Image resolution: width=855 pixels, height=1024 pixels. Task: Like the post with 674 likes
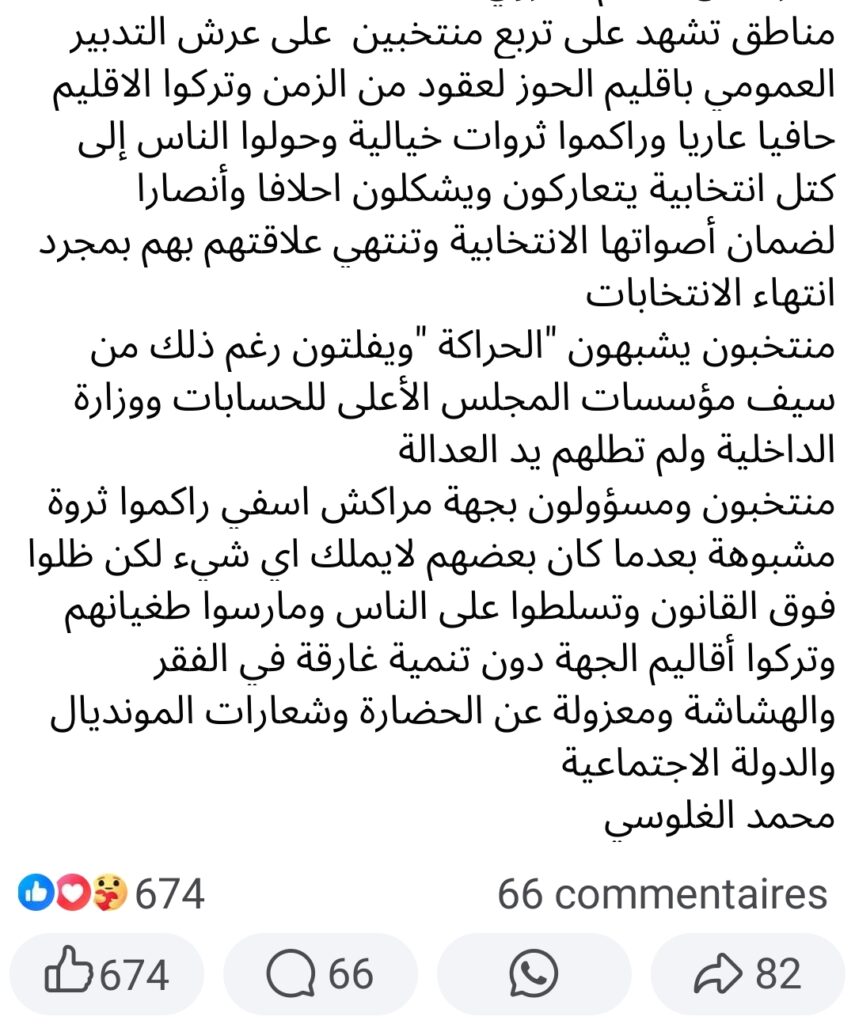click(x=108, y=973)
